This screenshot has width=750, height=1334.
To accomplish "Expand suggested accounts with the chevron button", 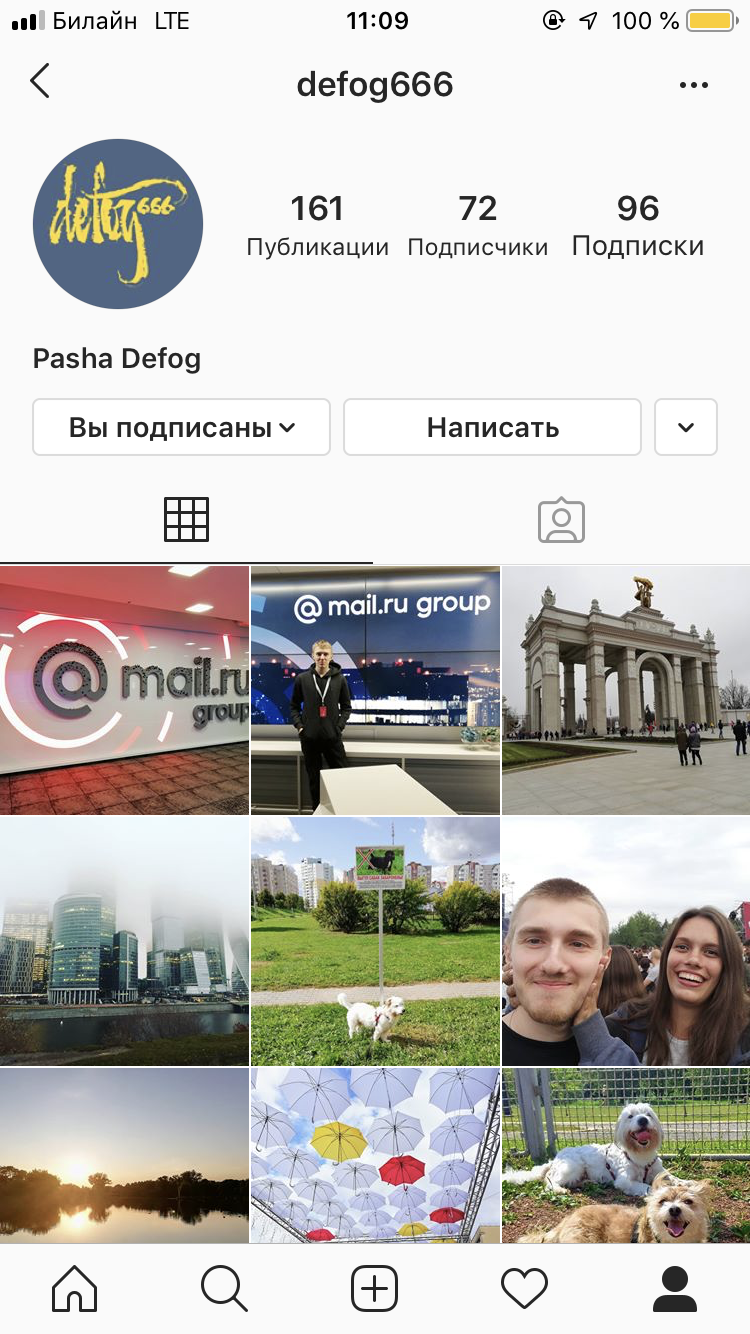I will coord(685,428).
